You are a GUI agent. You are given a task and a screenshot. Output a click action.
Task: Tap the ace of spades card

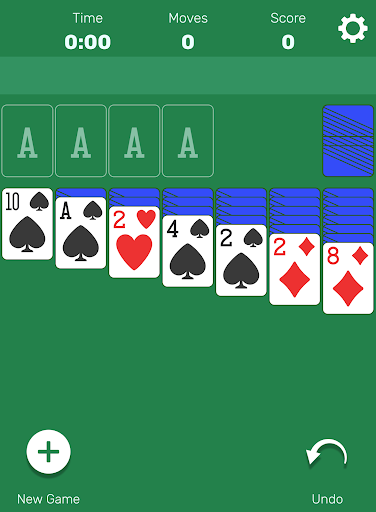coord(81,233)
